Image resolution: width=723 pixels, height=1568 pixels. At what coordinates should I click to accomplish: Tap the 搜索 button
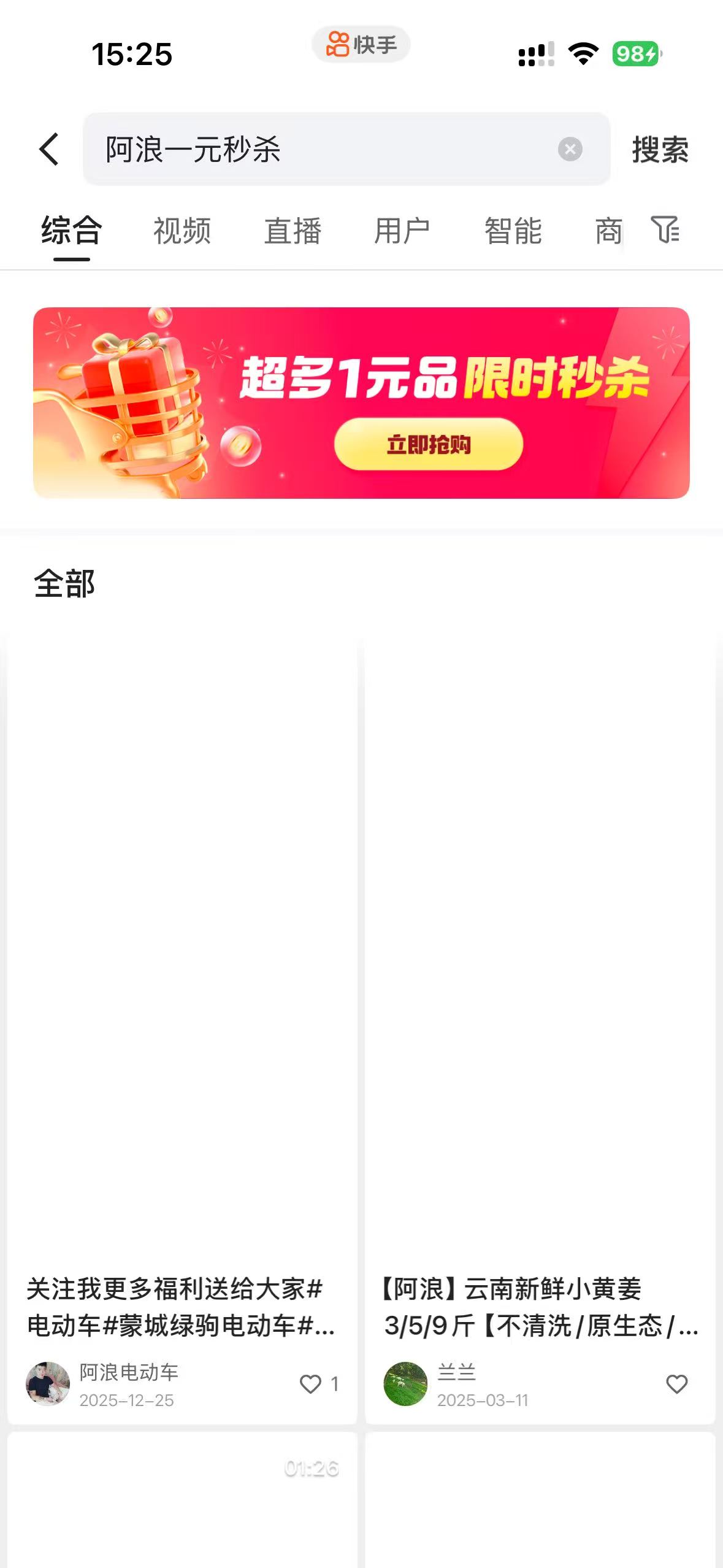pyautogui.click(x=660, y=150)
